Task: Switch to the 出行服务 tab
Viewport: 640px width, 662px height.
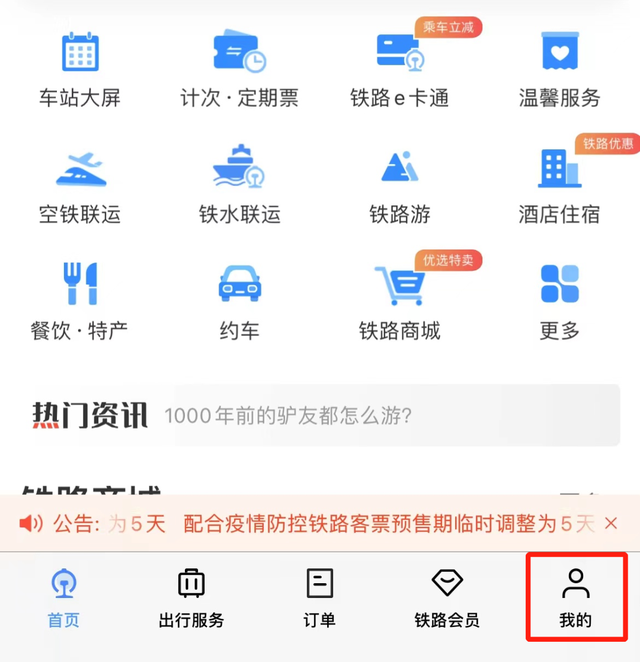Action: point(191,598)
